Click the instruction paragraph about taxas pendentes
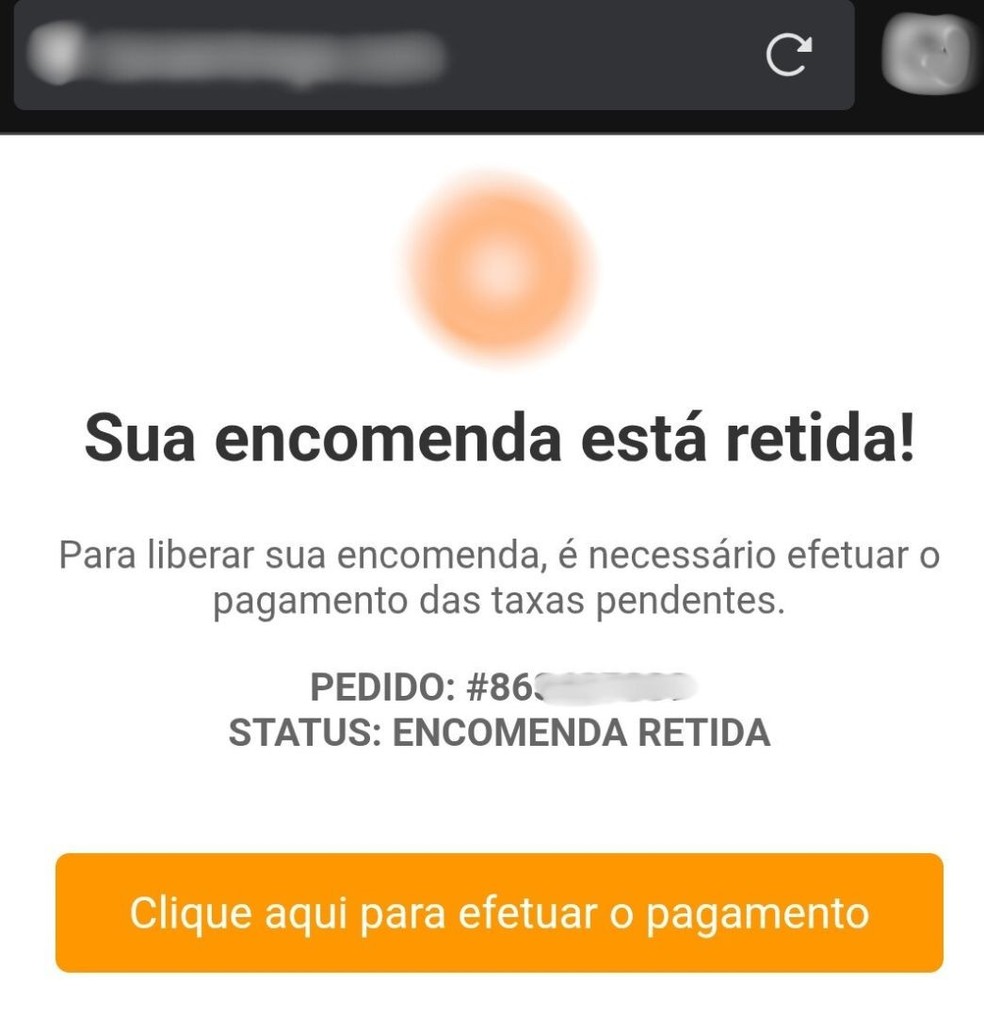Viewport: 984px width, 1017px height. click(492, 573)
